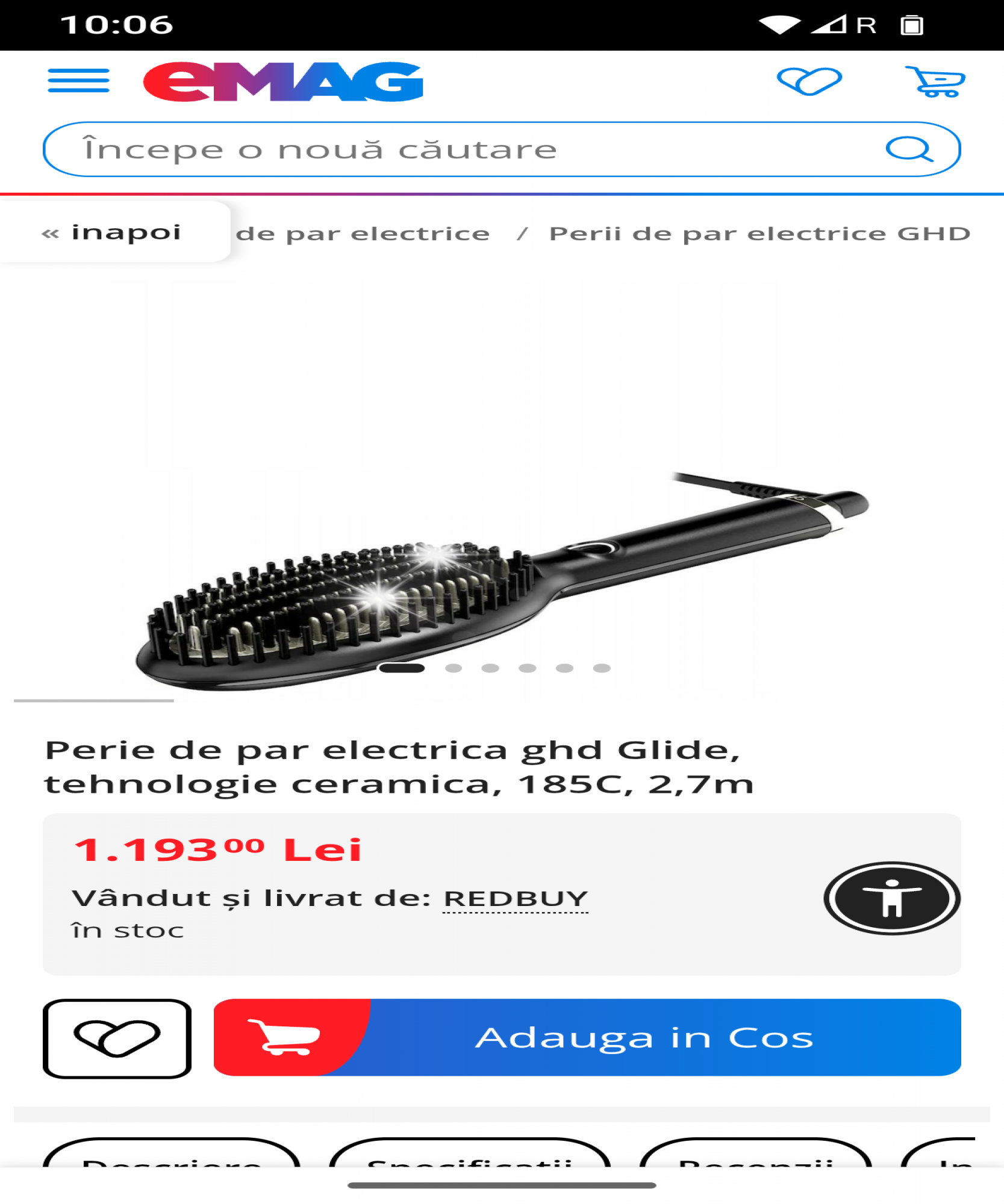
Task: Focus the 'Începe o nouă căutare' search field
Action: (458, 149)
